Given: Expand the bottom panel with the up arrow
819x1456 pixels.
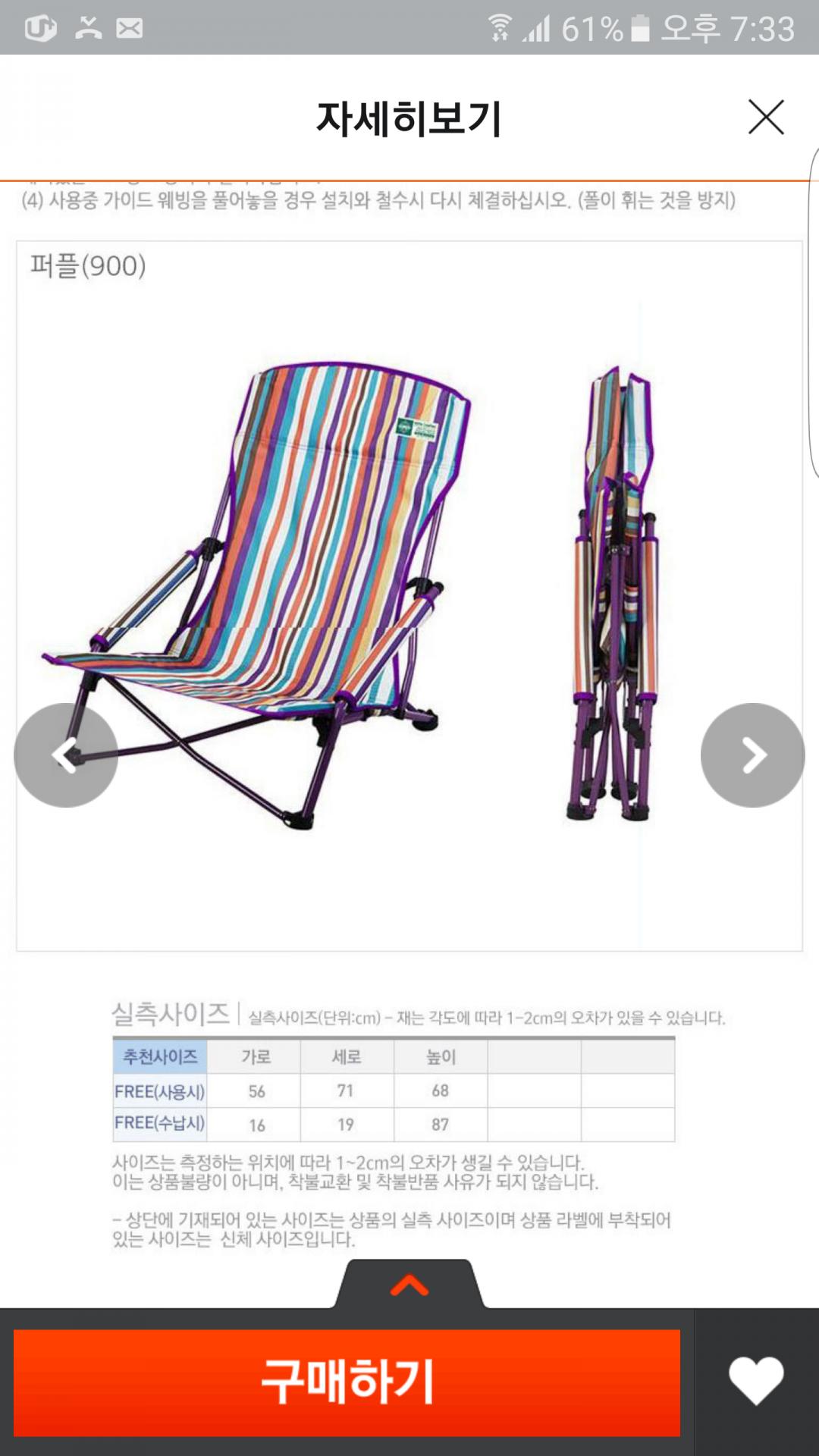Looking at the screenshot, I should point(409,1285).
